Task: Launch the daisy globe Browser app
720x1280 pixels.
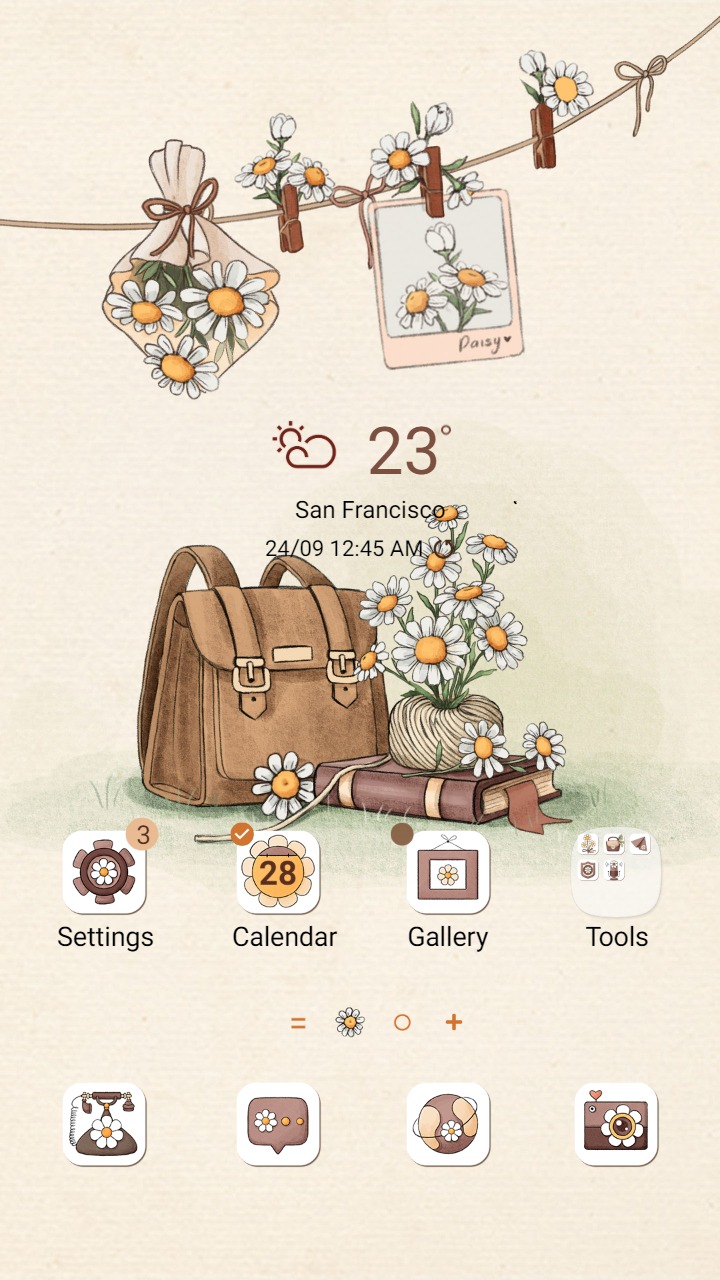Action: coord(449,1124)
